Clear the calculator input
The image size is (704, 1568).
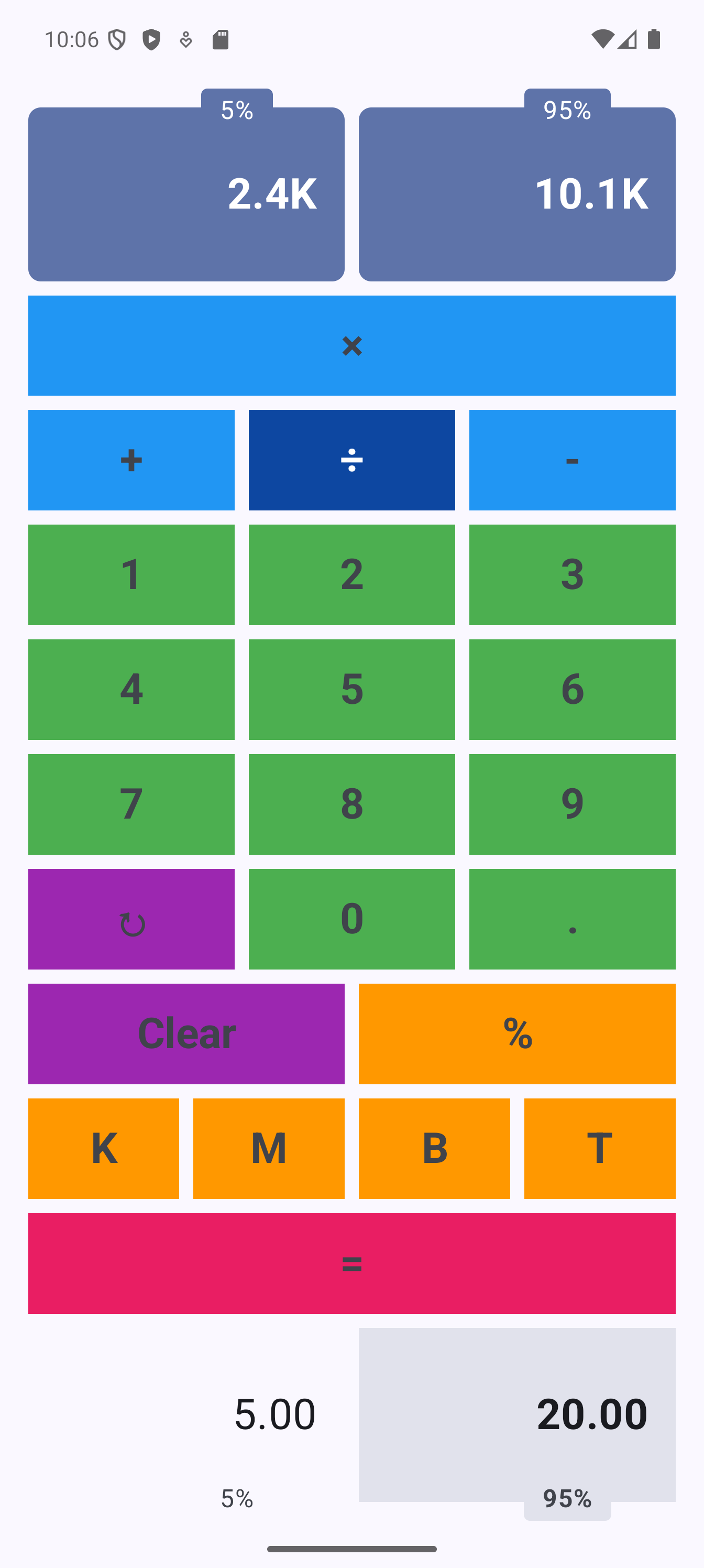[x=186, y=1033]
